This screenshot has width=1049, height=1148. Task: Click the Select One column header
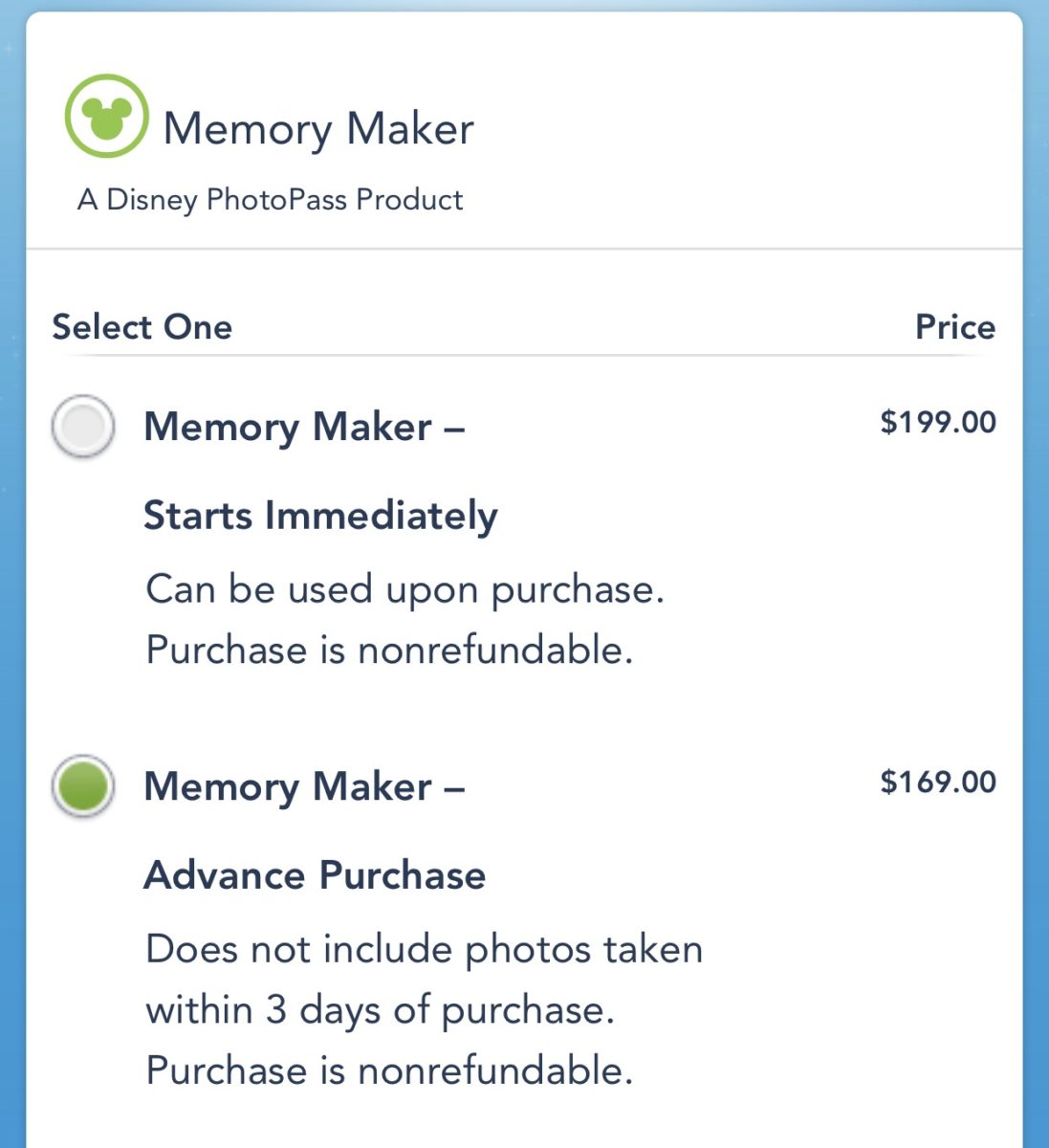pos(142,326)
